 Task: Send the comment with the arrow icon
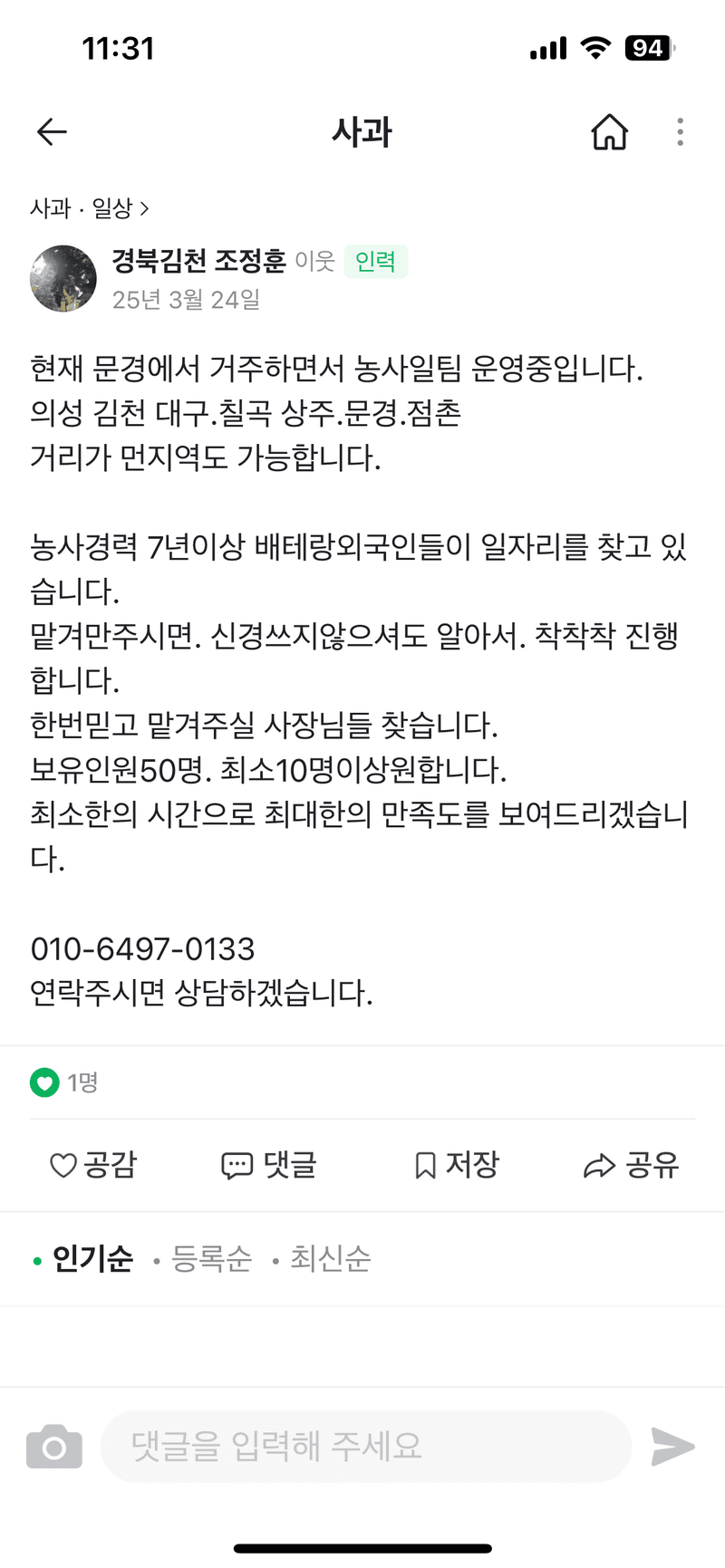[672, 1447]
